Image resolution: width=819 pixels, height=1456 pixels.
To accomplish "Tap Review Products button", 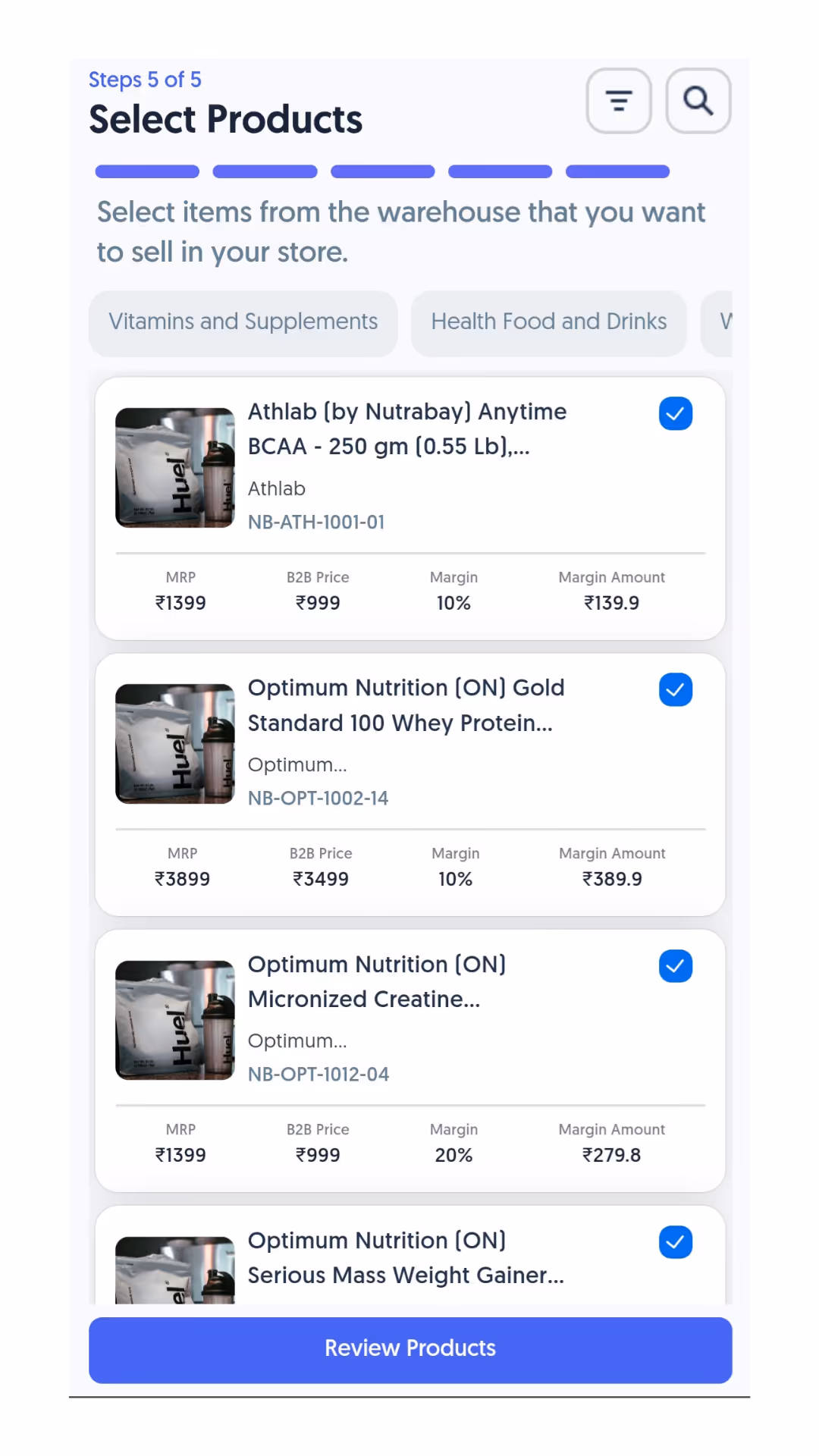I will pos(410,1350).
